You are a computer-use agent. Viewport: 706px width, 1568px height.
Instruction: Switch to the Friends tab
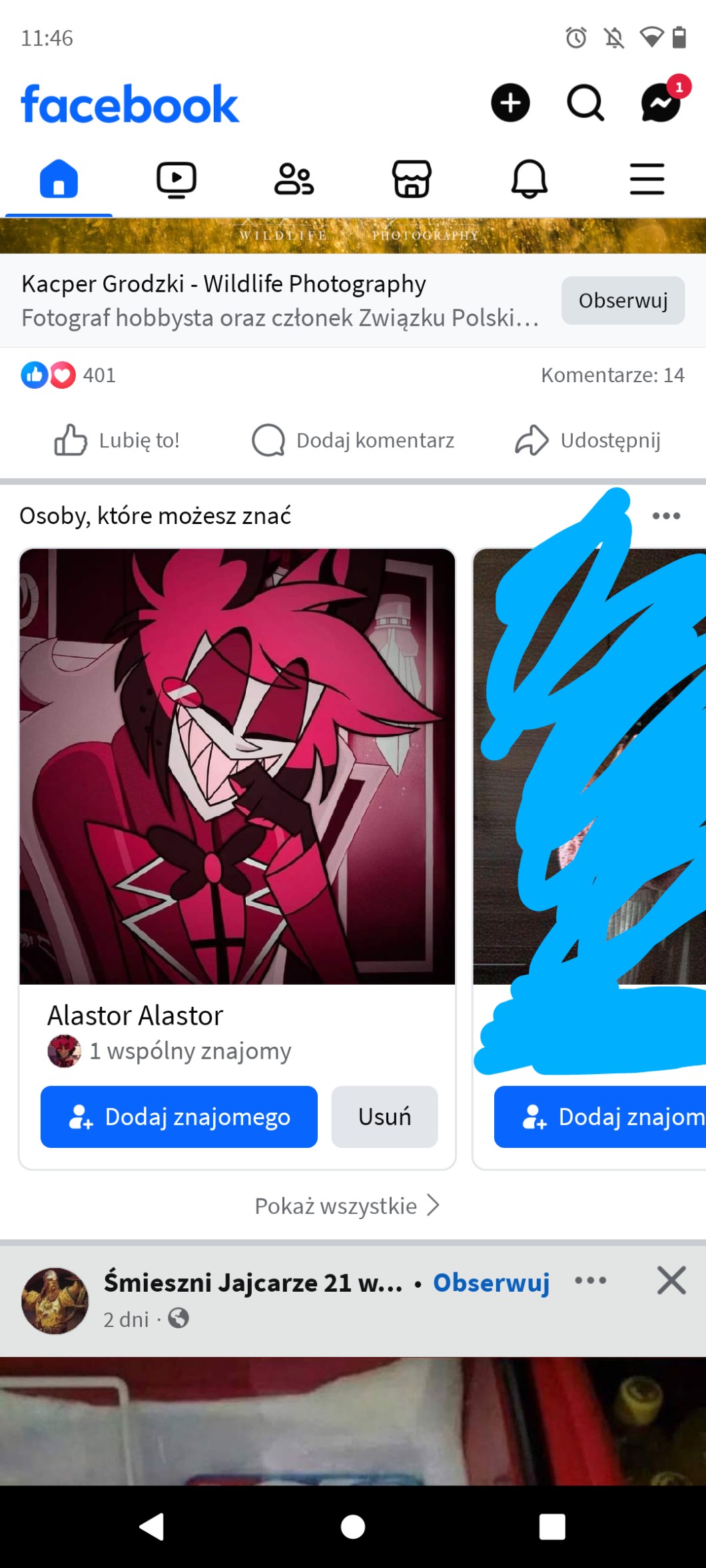point(294,179)
